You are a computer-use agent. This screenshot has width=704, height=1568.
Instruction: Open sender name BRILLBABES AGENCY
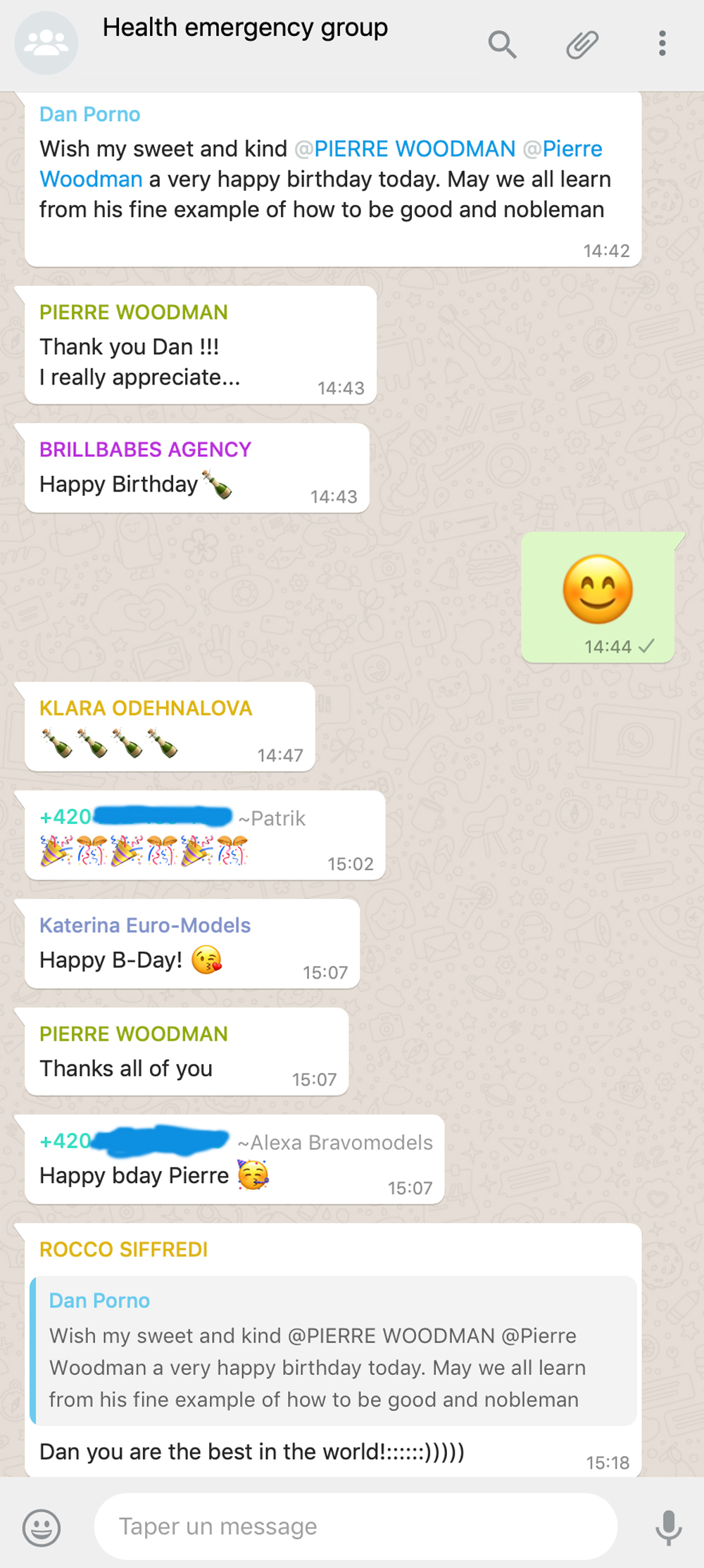tap(145, 449)
